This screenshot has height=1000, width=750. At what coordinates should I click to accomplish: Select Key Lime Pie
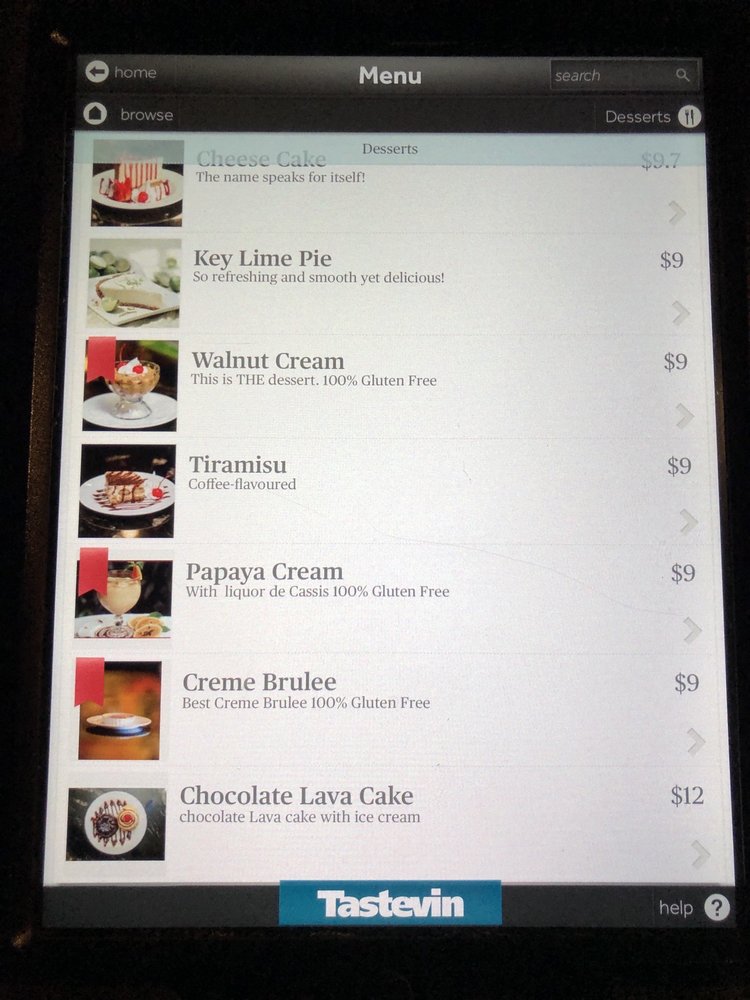coord(390,284)
